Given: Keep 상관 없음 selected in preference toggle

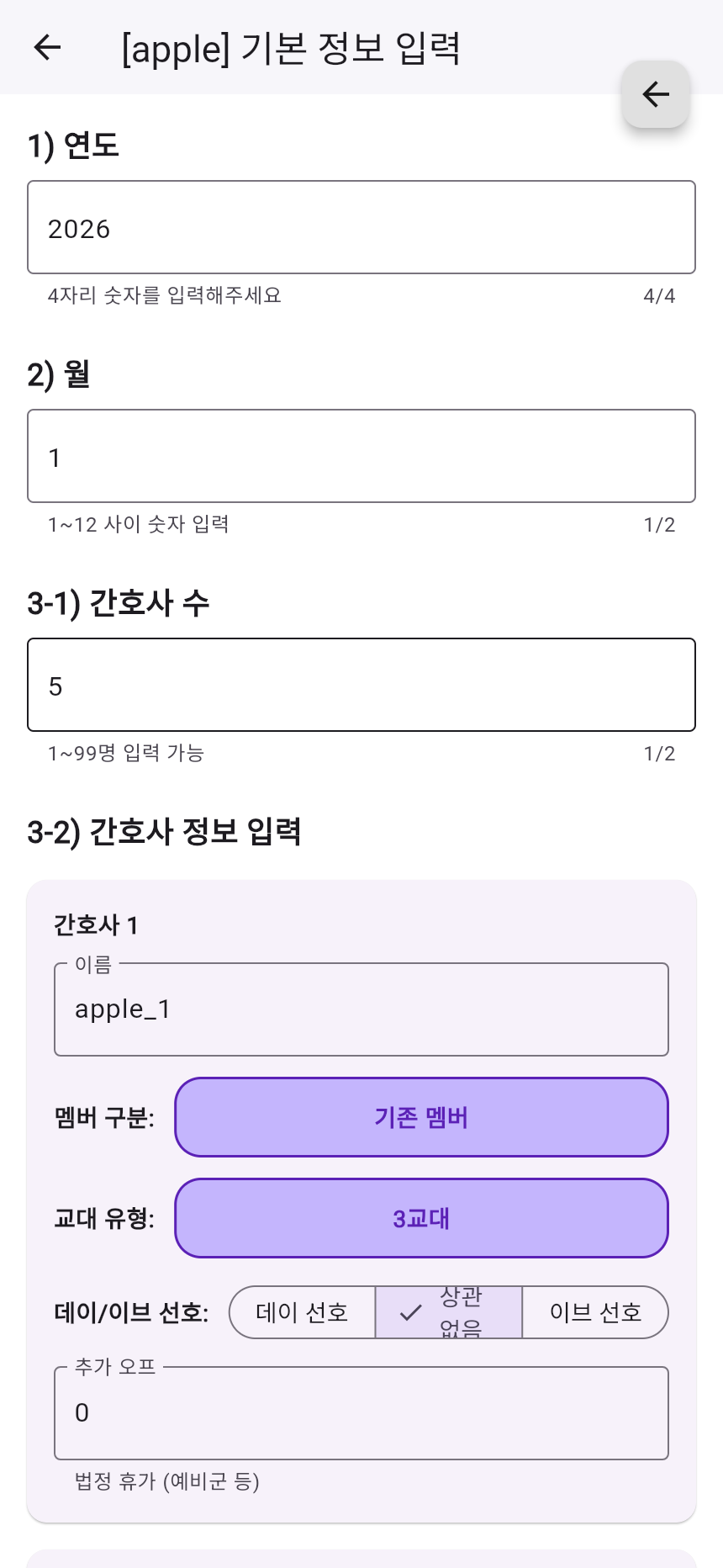Looking at the screenshot, I should [448, 1312].
